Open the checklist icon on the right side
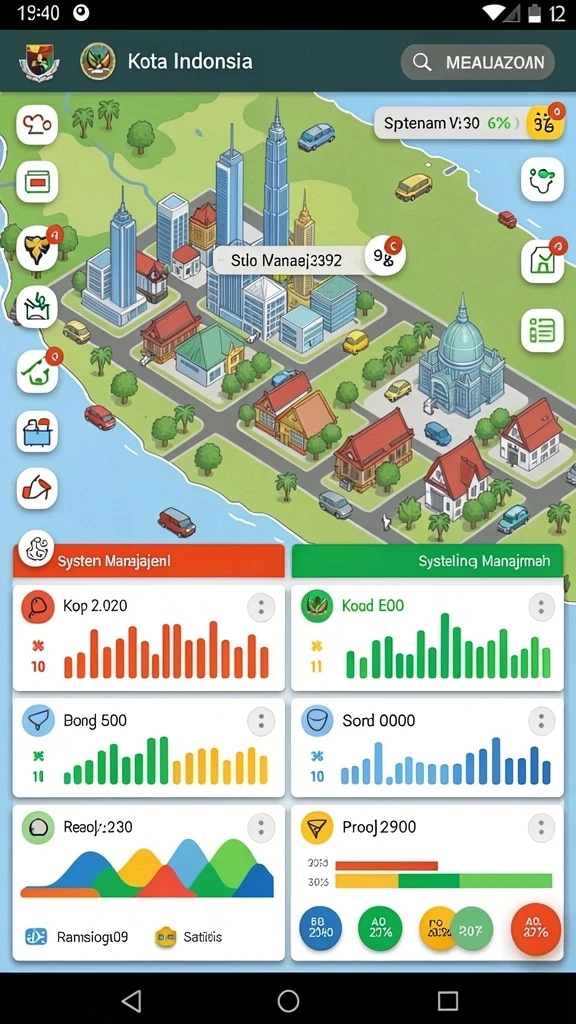The width and height of the screenshot is (576, 1024). tap(542, 330)
